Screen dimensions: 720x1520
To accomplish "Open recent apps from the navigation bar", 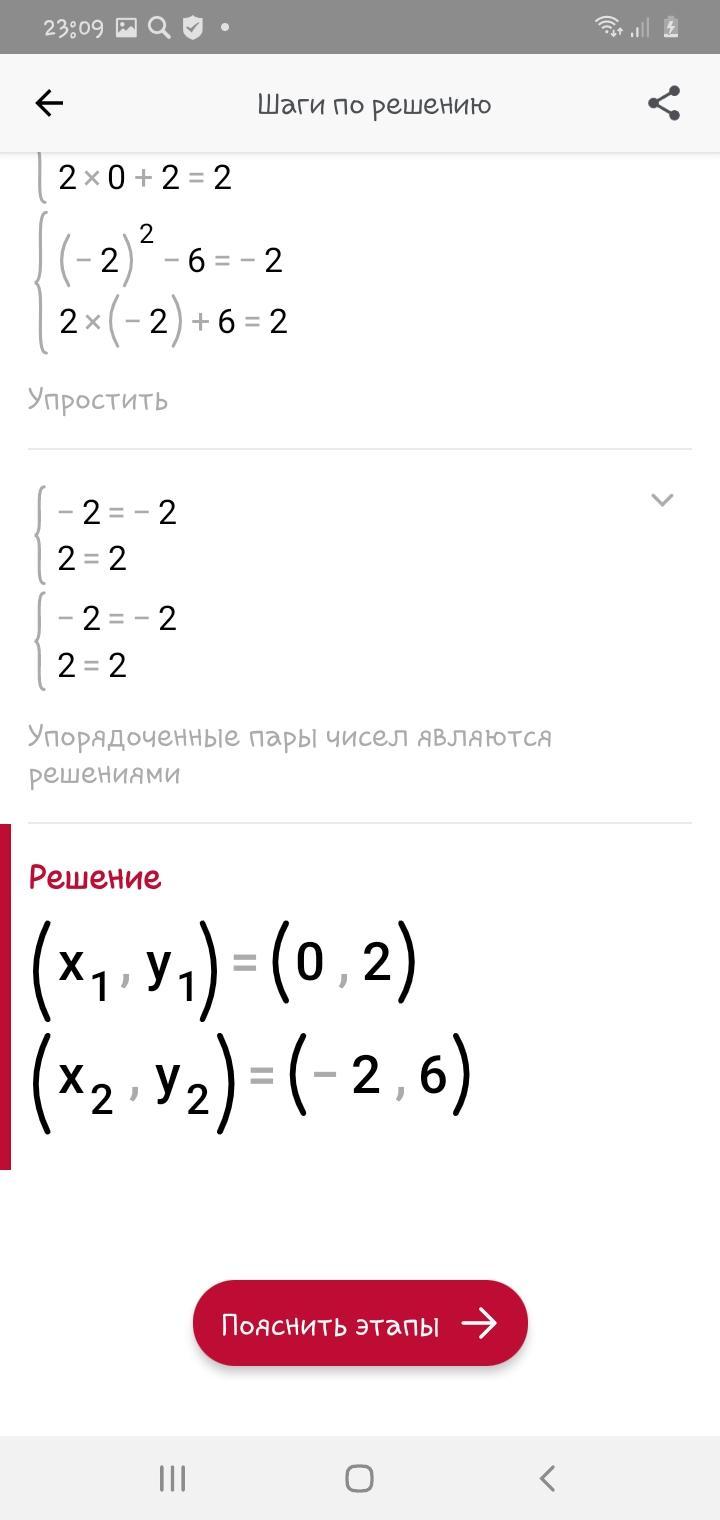I will [x=173, y=1478].
